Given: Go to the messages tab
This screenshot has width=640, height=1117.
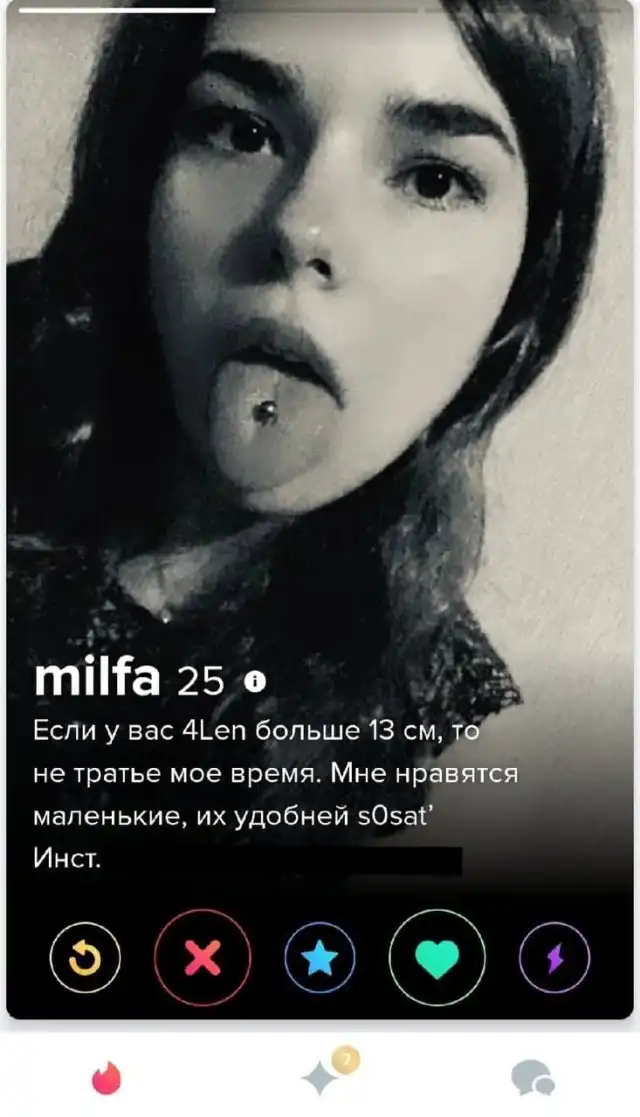Looking at the screenshot, I should (531, 1078).
